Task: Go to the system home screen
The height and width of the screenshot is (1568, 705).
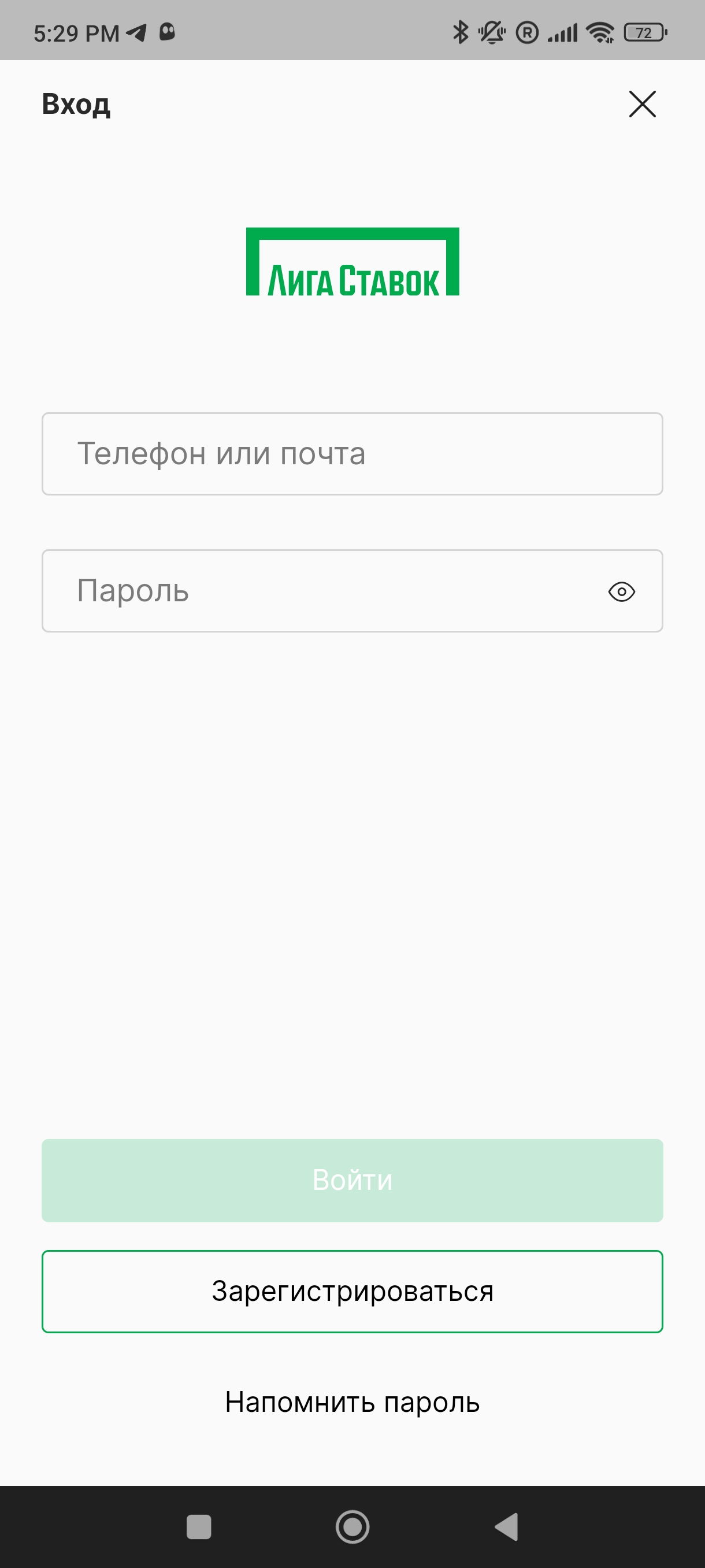Action: [352, 1526]
